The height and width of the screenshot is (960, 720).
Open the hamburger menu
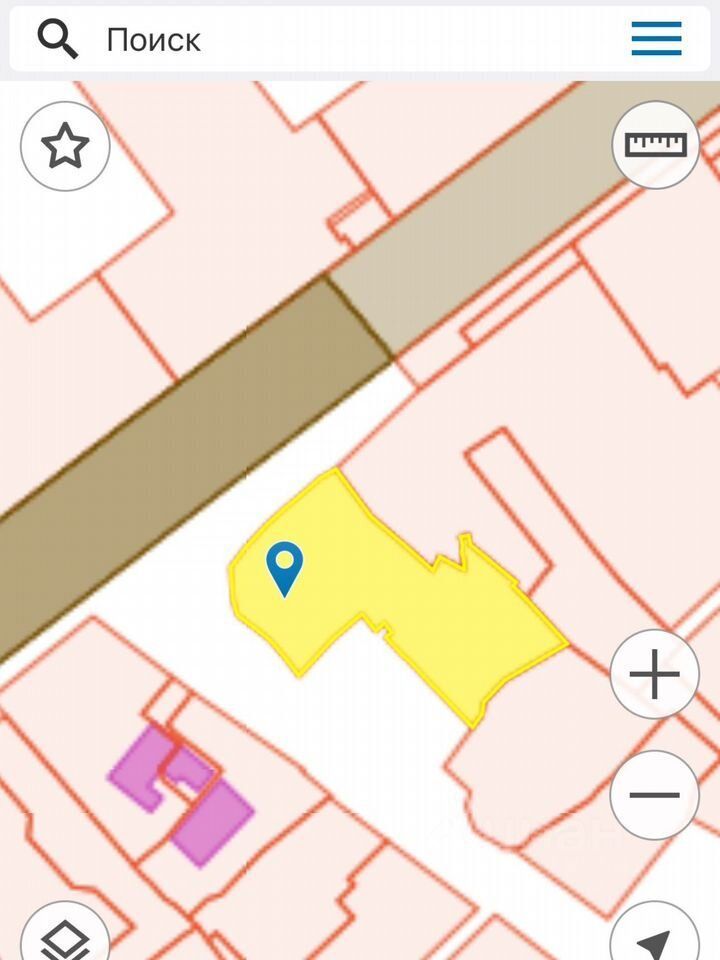click(656, 40)
